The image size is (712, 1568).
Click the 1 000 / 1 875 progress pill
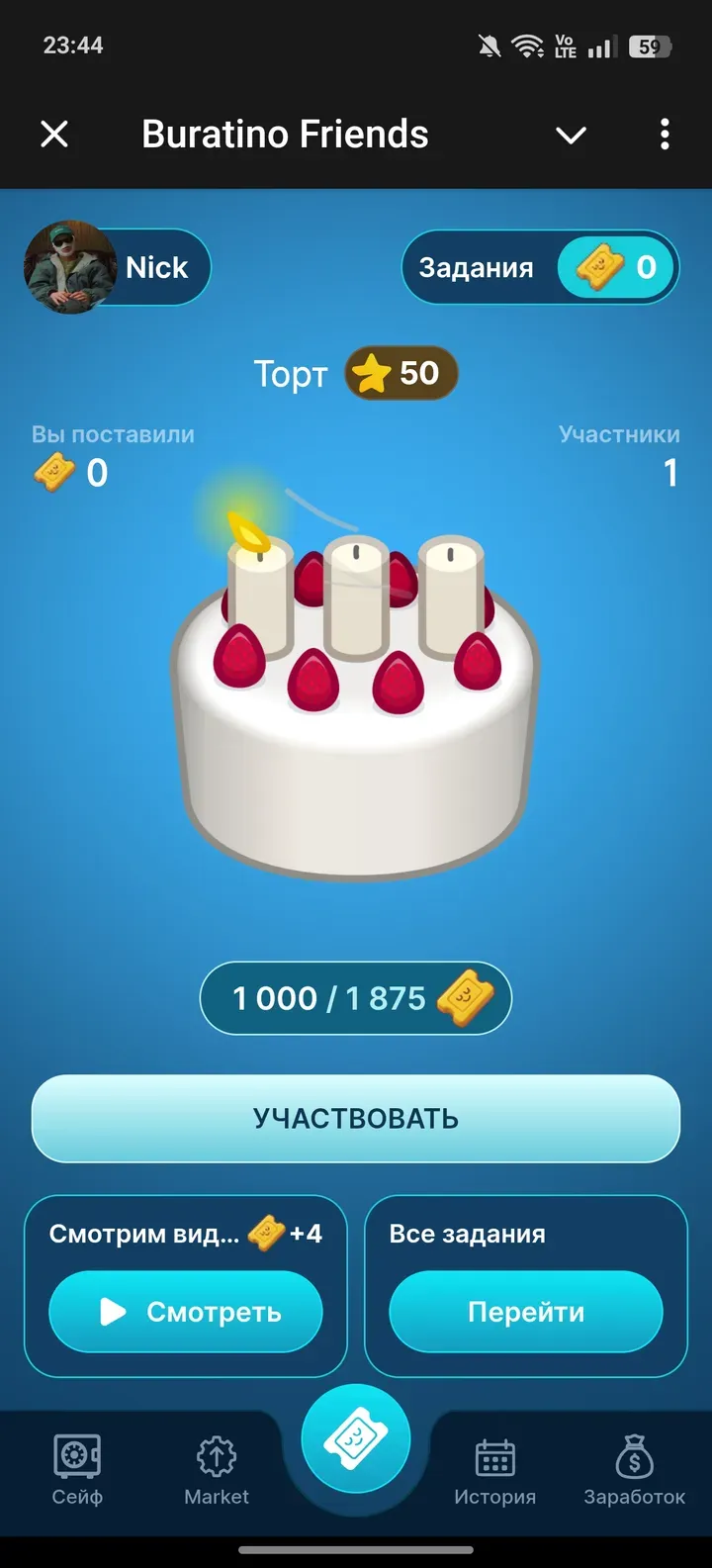[x=355, y=998]
